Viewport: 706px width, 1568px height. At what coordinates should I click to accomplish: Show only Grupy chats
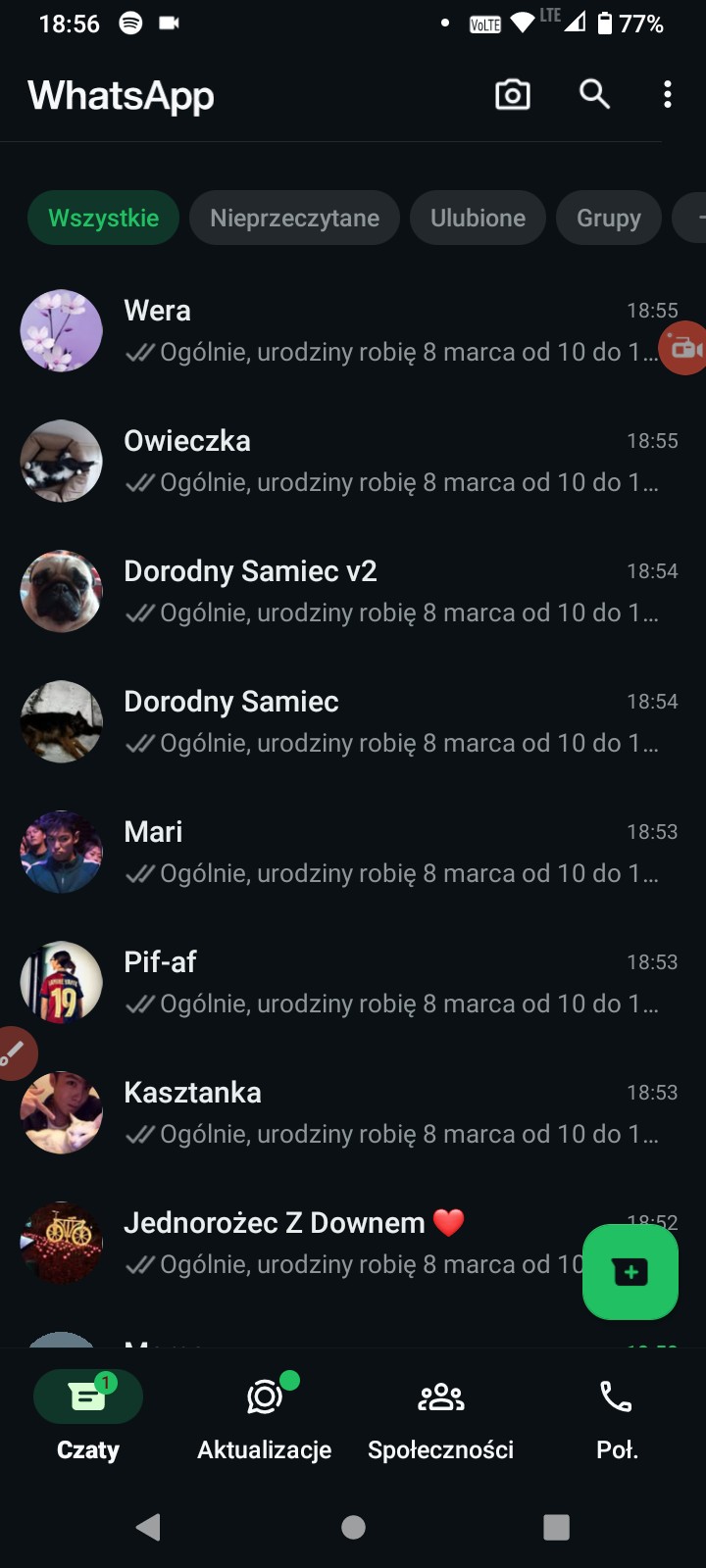click(x=608, y=218)
